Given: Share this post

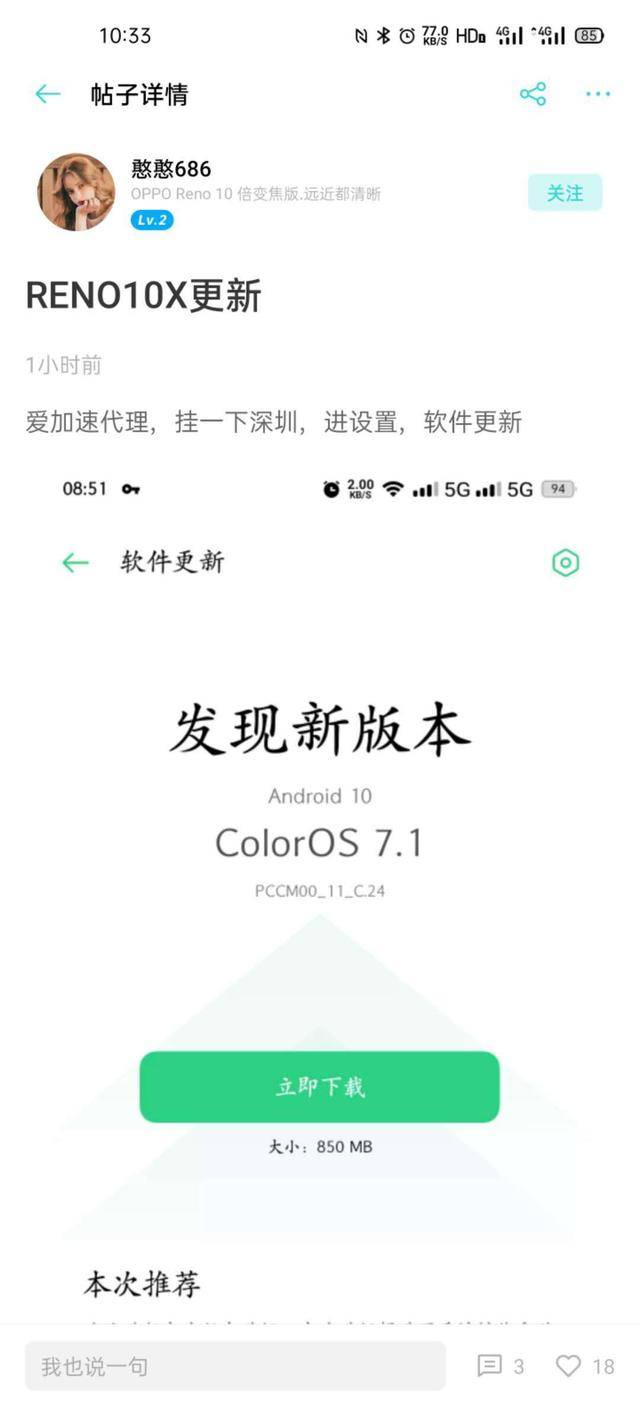Looking at the screenshot, I should (x=533, y=94).
